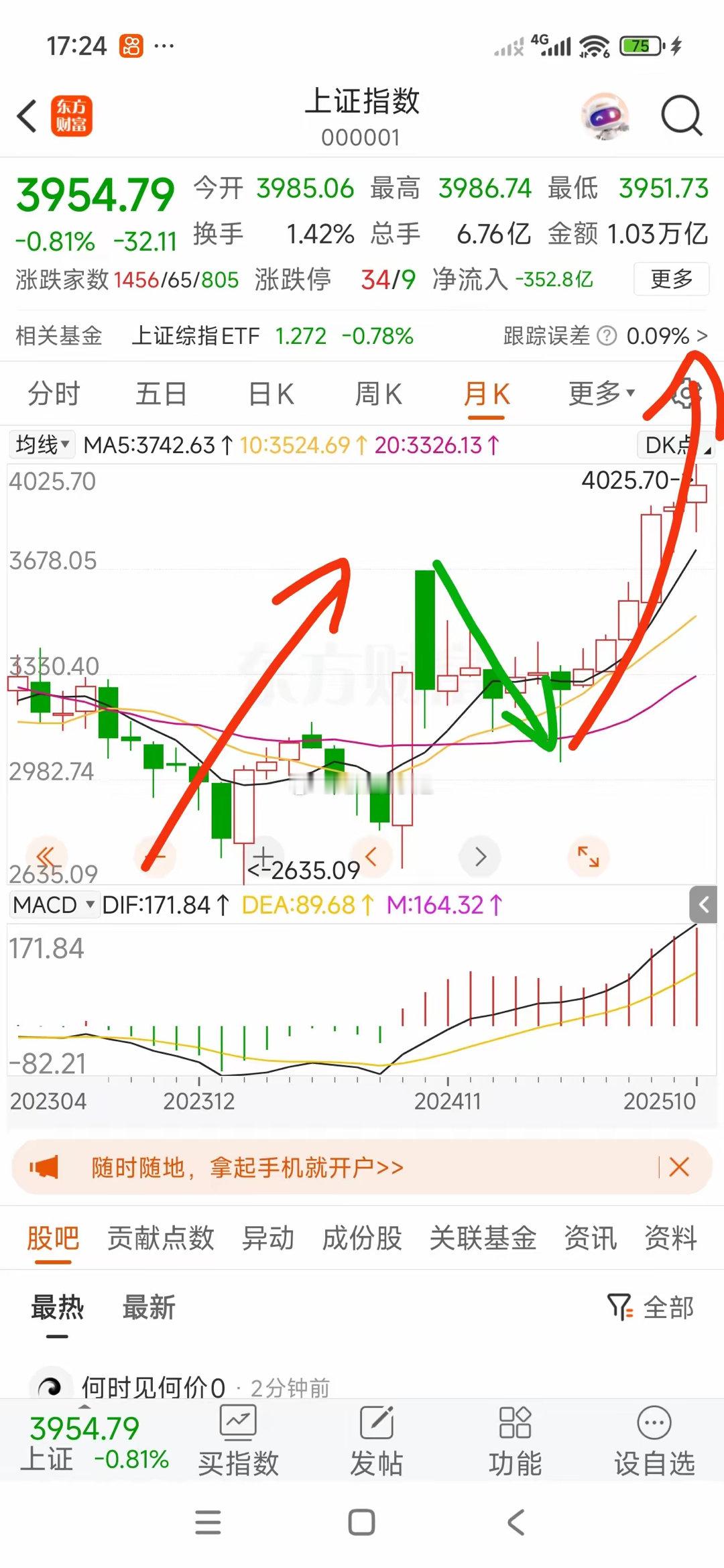Open the MACD indicator dropdown

coord(54,904)
